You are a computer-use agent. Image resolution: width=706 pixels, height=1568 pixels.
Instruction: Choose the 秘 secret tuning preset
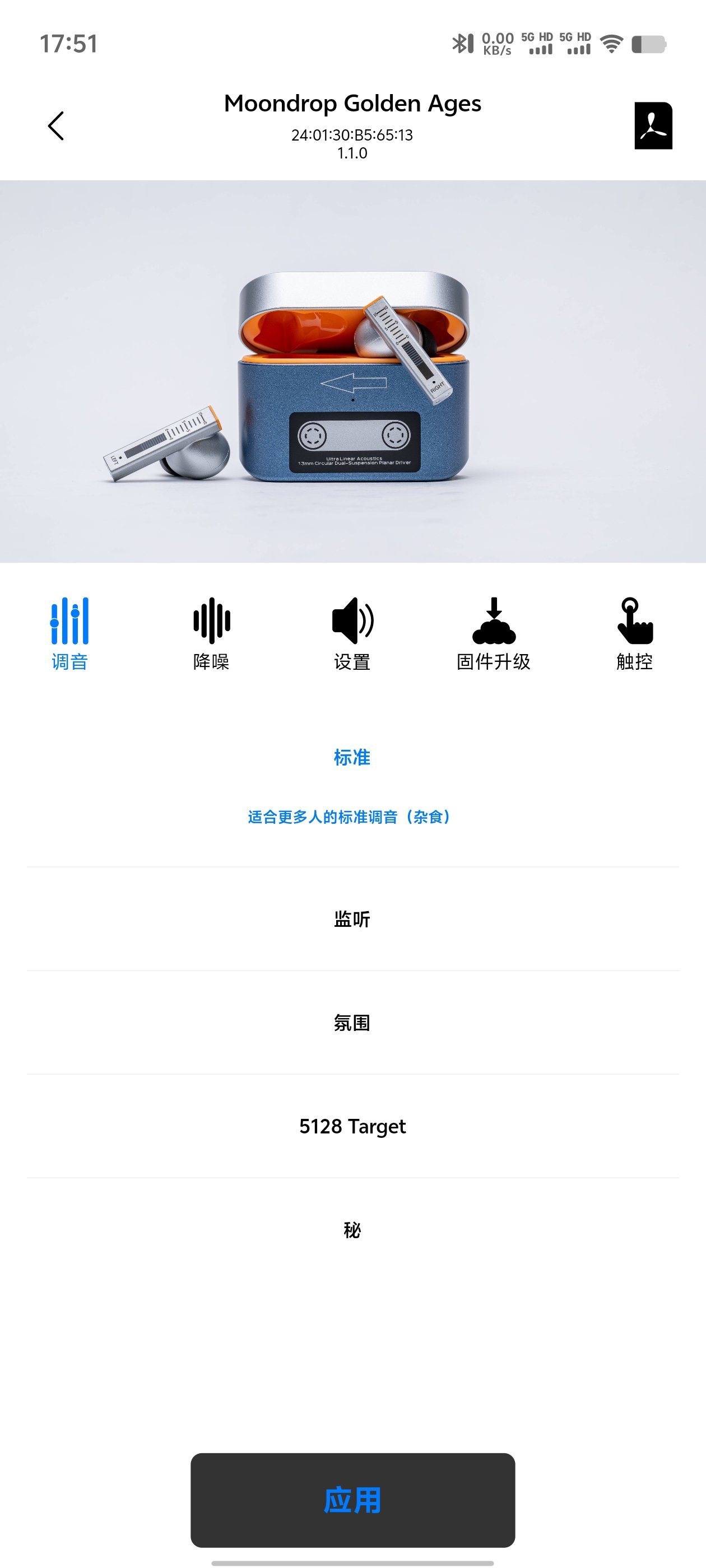(x=352, y=1230)
